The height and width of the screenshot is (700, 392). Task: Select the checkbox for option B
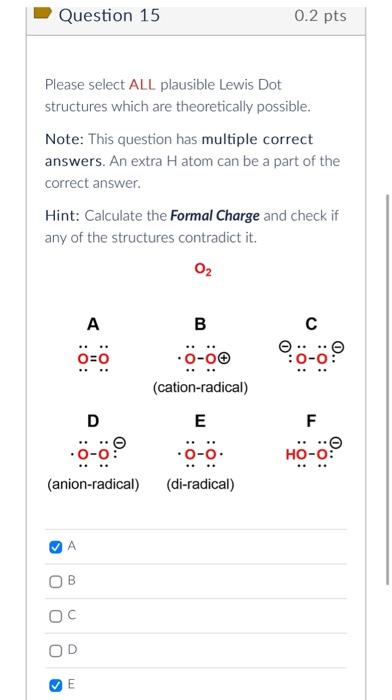(55, 582)
